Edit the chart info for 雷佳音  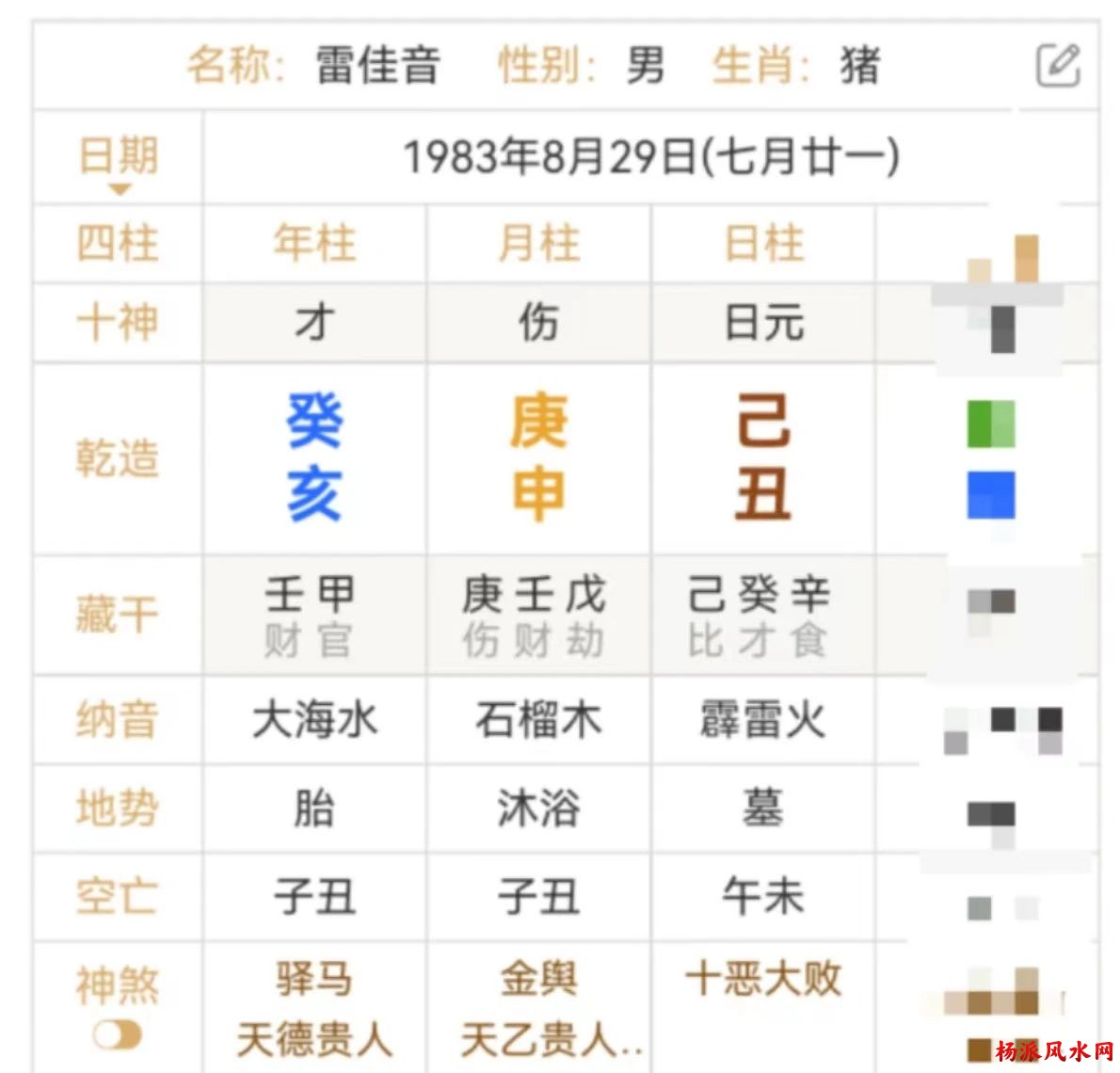point(1058,65)
